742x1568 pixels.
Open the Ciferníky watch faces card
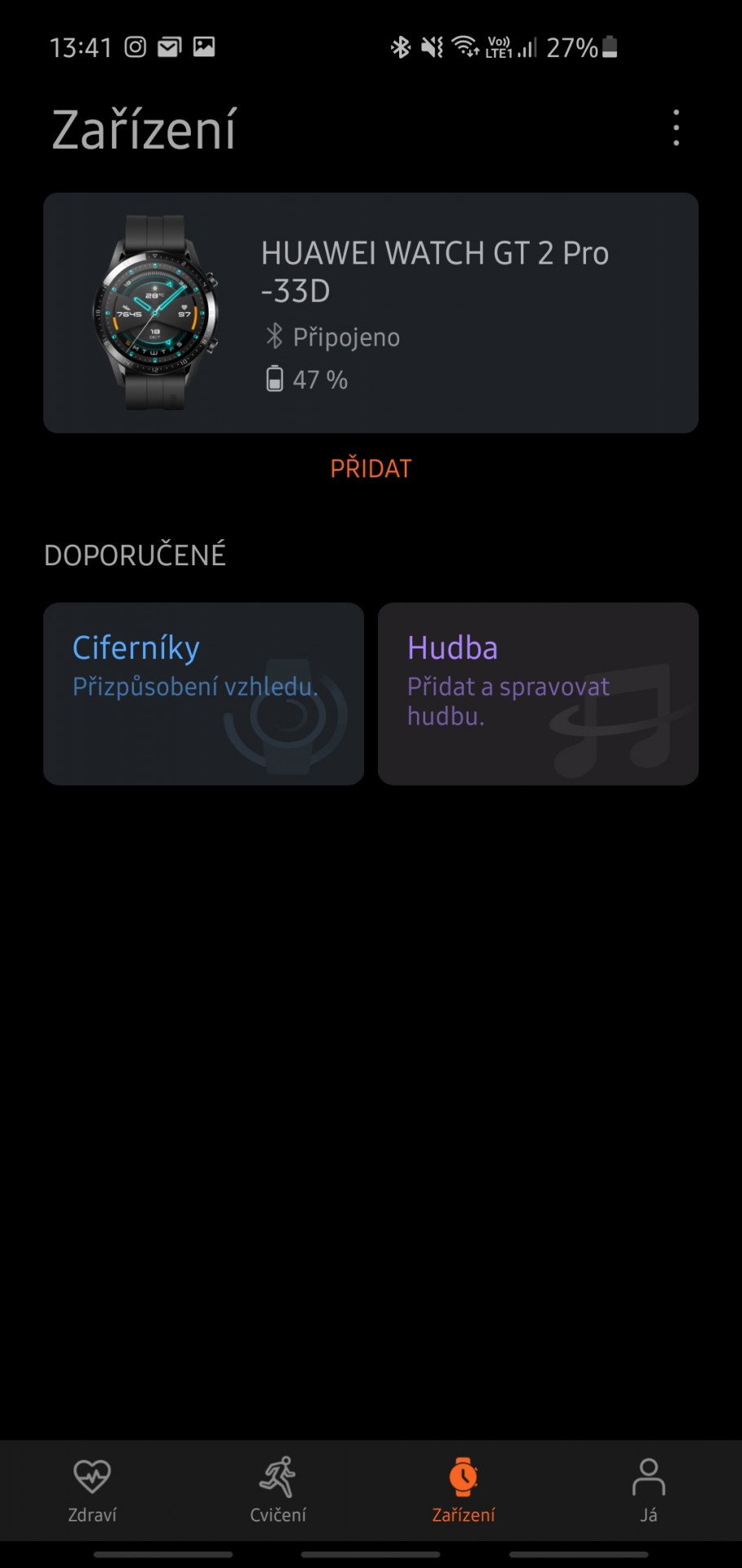tap(203, 694)
